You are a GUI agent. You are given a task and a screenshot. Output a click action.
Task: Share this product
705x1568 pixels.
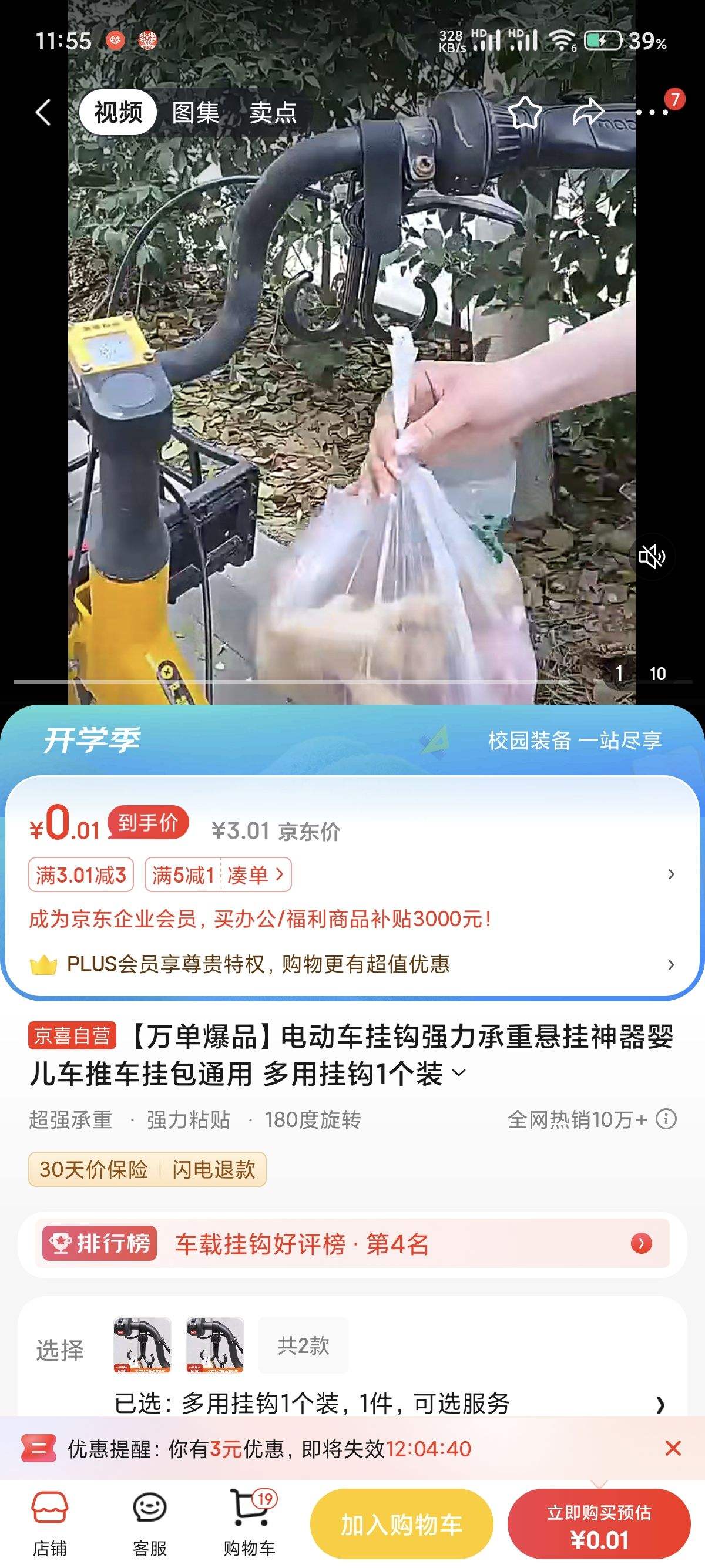pyautogui.click(x=588, y=113)
